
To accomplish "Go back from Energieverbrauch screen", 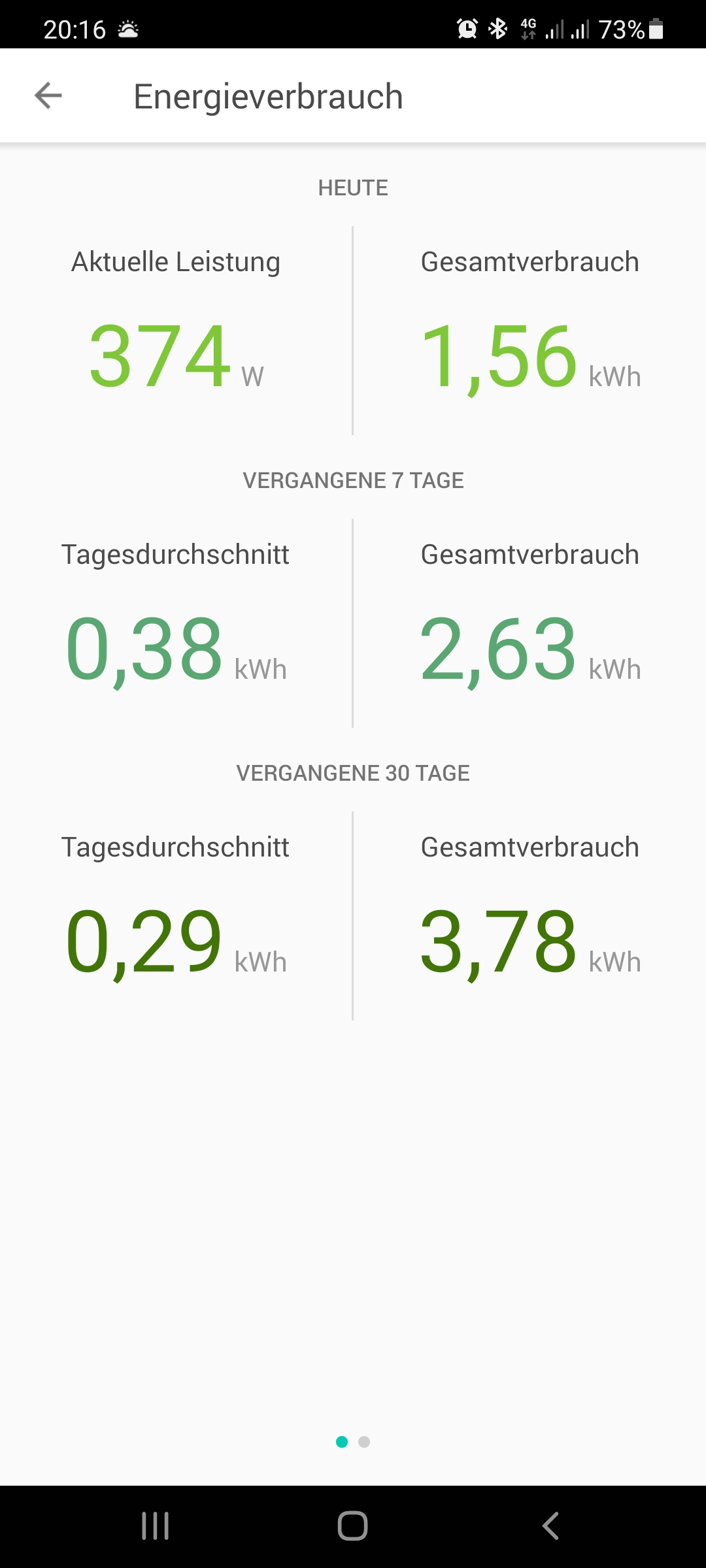I will pyautogui.click(x=48, y=96).
